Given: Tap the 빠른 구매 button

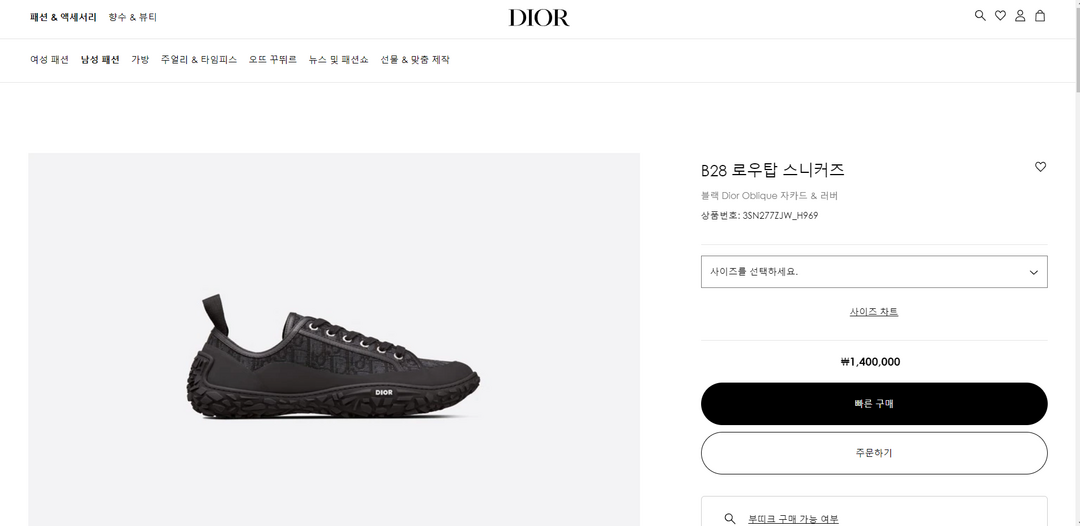Looking at the screenshot, I should click(x=874, y=404).
